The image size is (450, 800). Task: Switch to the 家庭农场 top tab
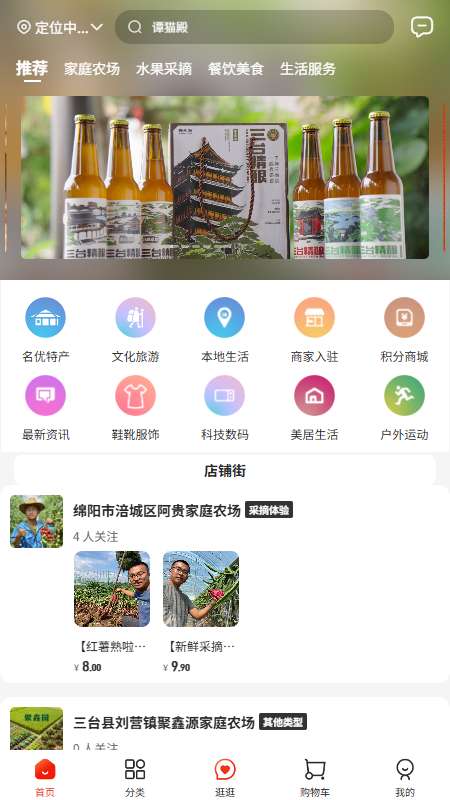coord(92,69)
